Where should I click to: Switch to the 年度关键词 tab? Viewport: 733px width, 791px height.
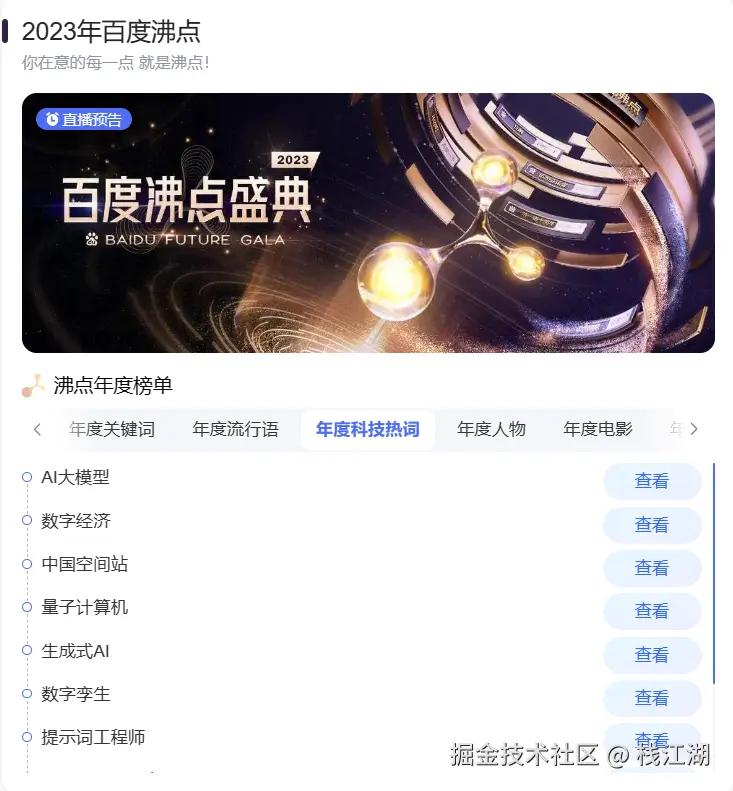point(112,430)
